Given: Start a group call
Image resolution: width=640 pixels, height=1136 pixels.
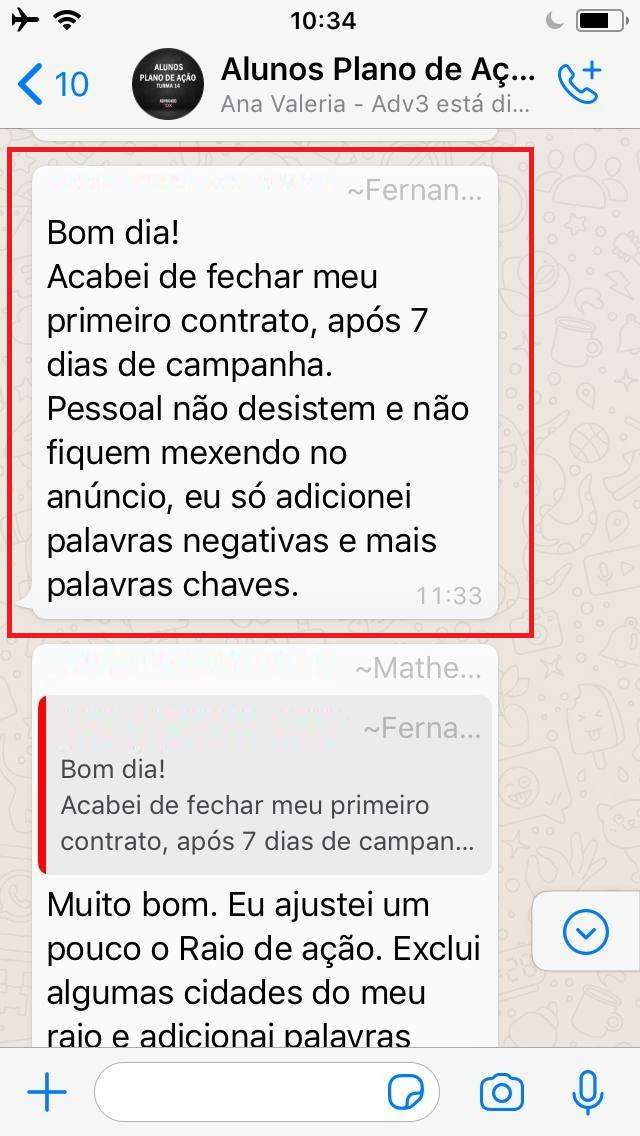Looking at the screenshot, I should coord(578,84).
